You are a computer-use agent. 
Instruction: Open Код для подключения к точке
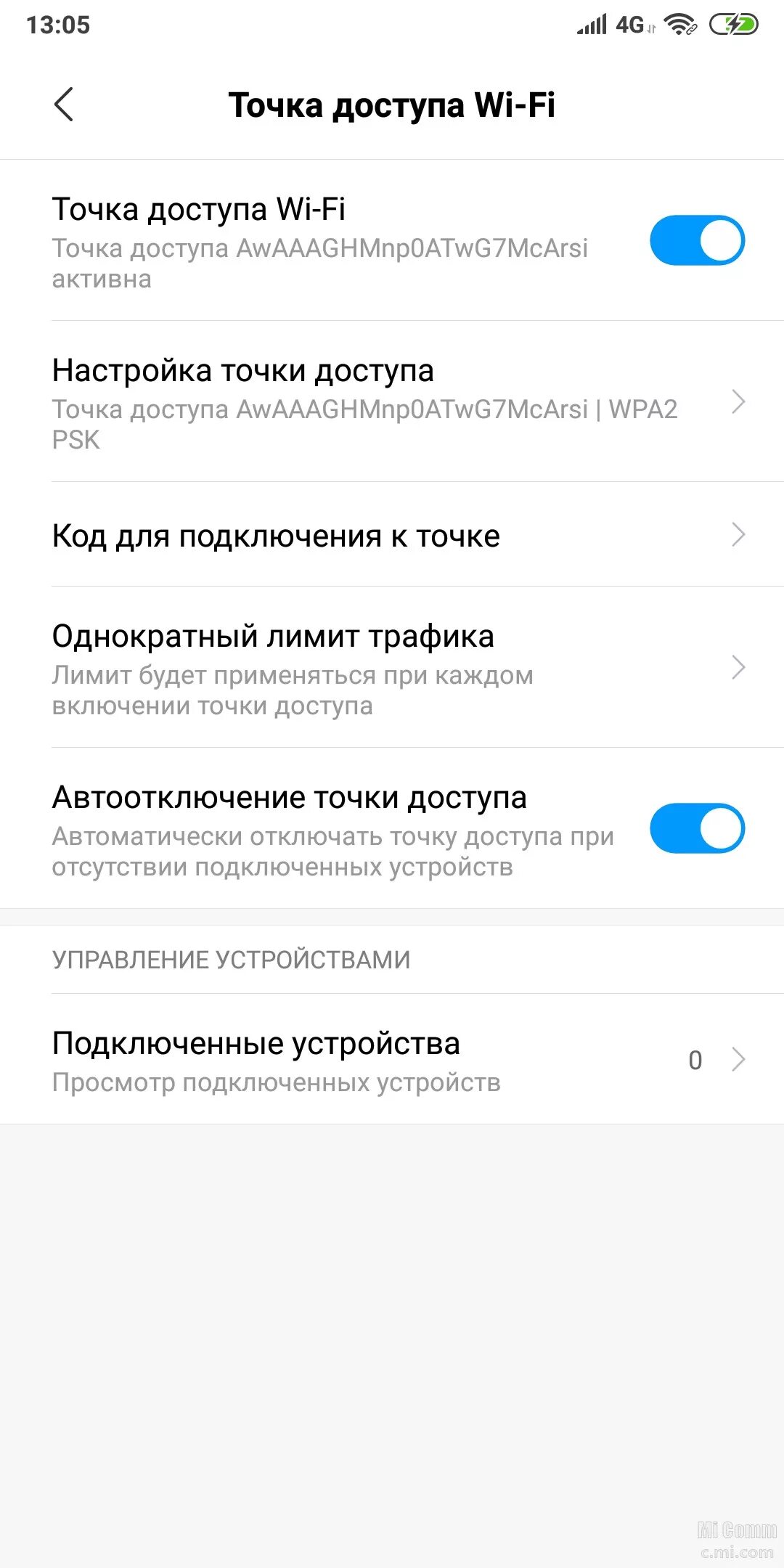pyautogui.click(x=392, y=536)
